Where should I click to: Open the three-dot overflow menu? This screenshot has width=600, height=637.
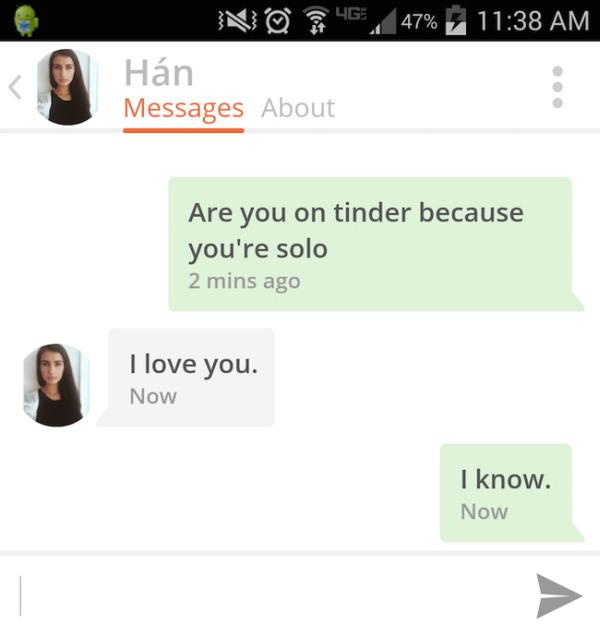[x=557, y=87]
